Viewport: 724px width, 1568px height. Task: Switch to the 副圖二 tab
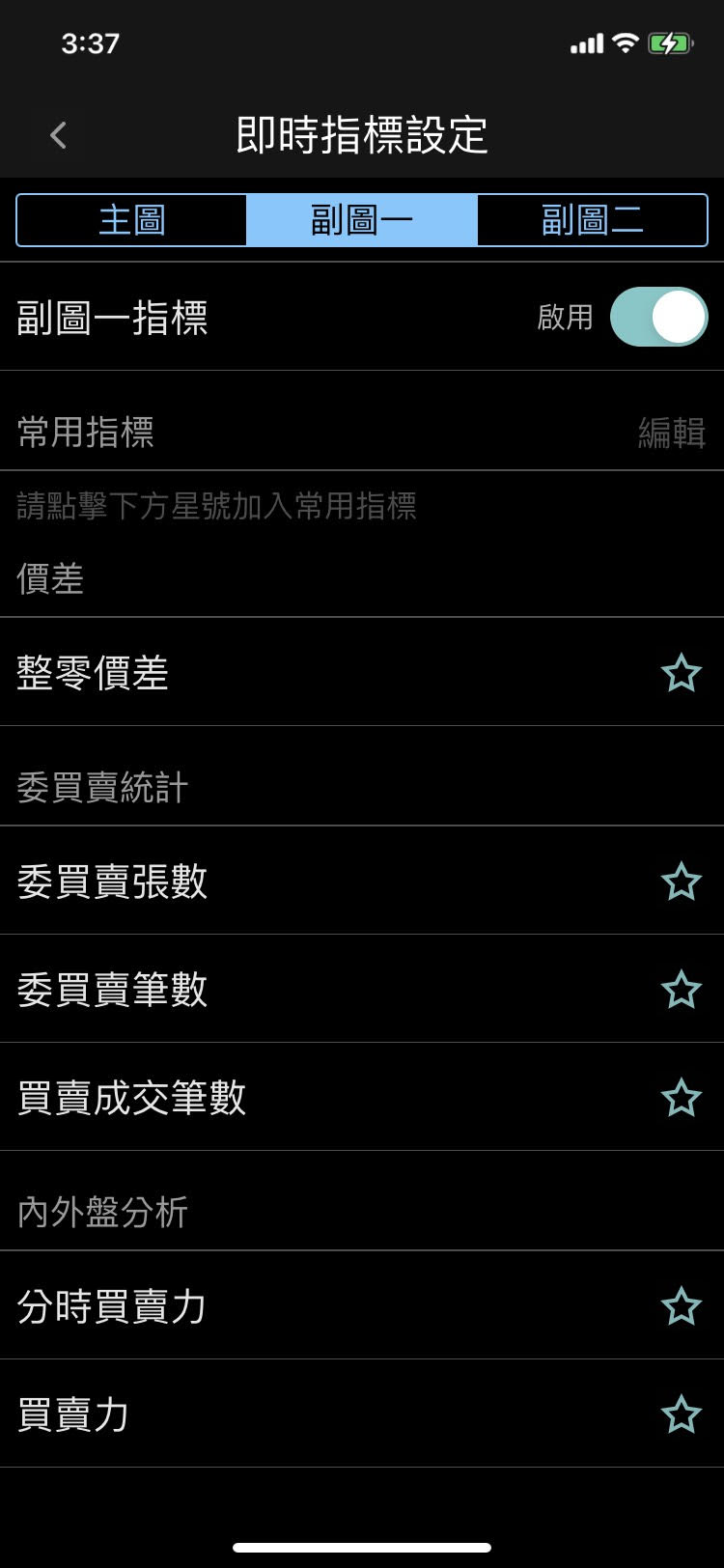pos(592,220)
